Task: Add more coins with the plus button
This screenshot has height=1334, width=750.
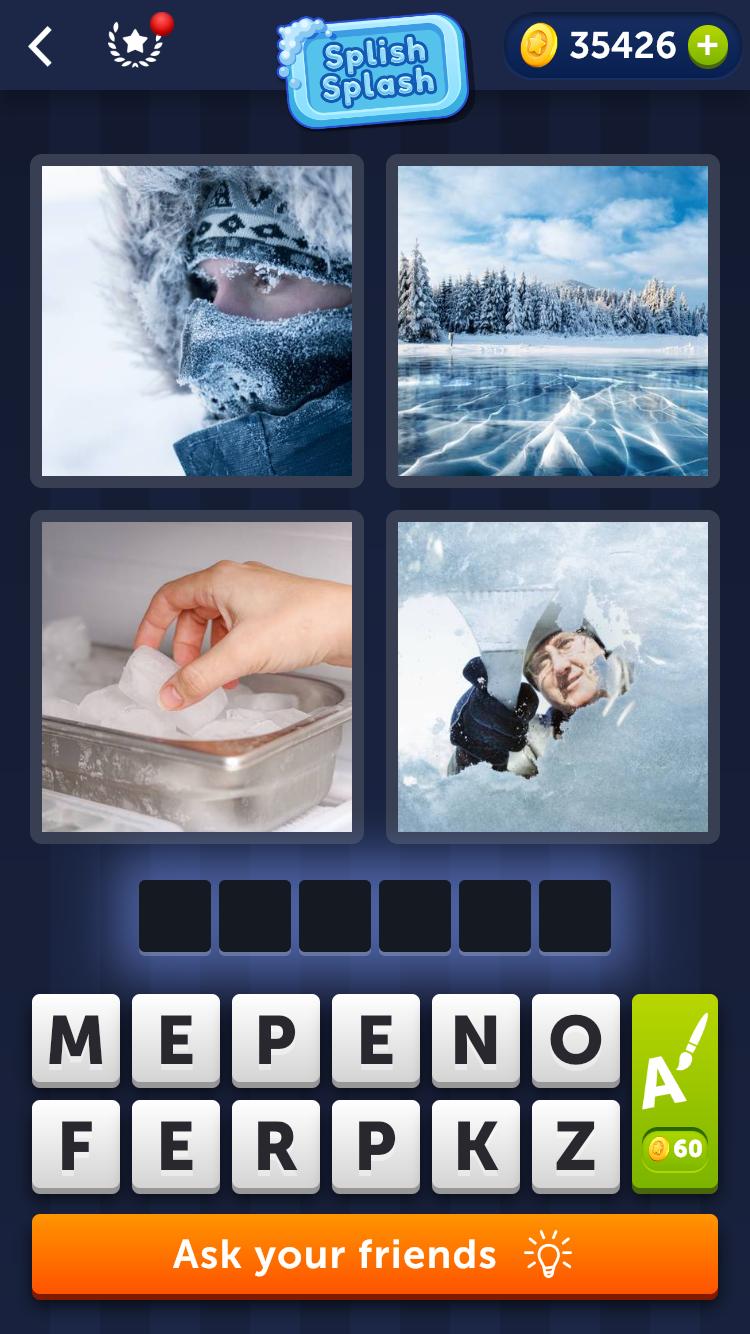Action: [x=707, y=46]
